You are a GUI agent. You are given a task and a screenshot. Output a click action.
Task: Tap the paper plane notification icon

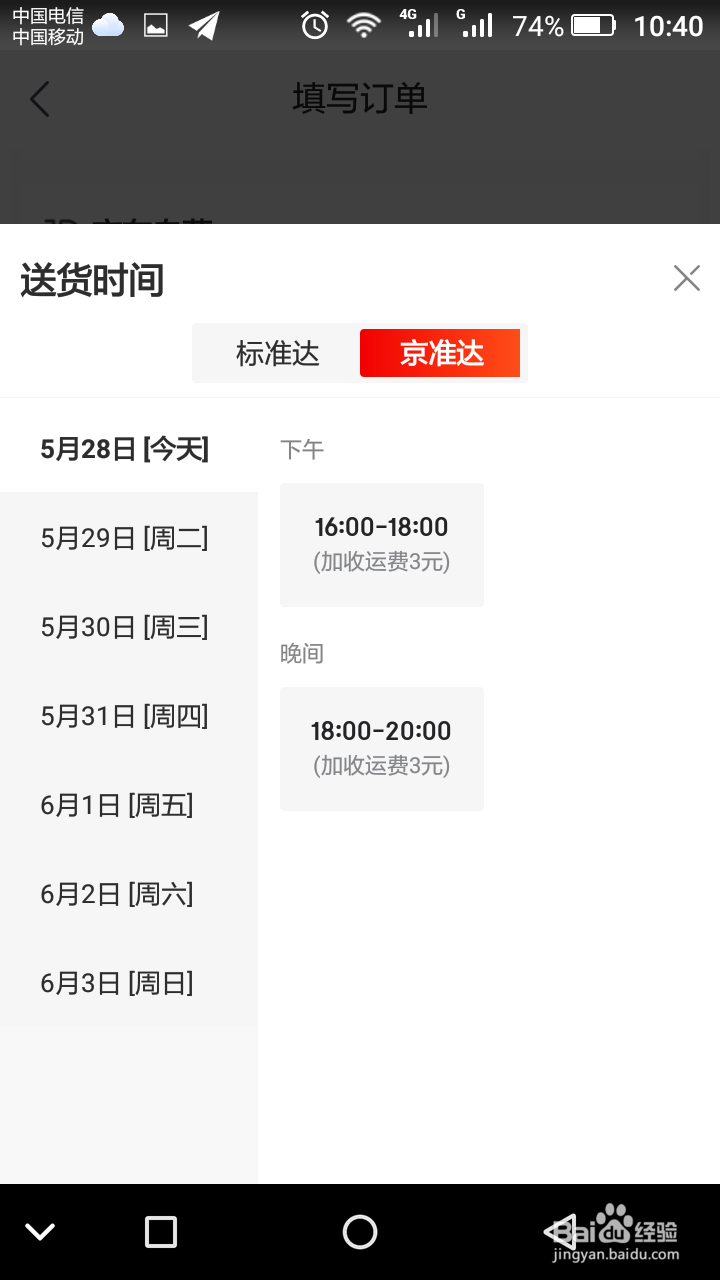click(204, 25)
